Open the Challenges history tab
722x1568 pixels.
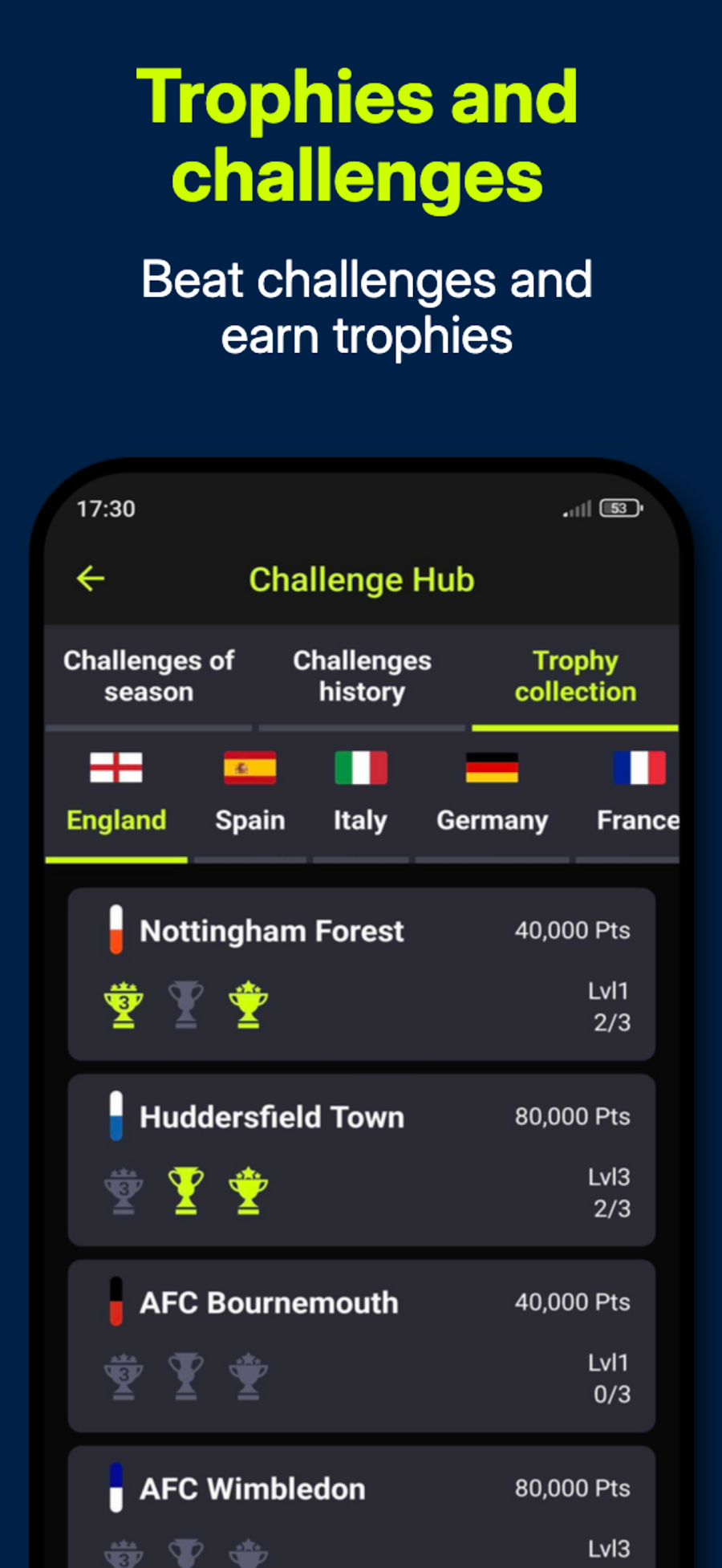362,676
